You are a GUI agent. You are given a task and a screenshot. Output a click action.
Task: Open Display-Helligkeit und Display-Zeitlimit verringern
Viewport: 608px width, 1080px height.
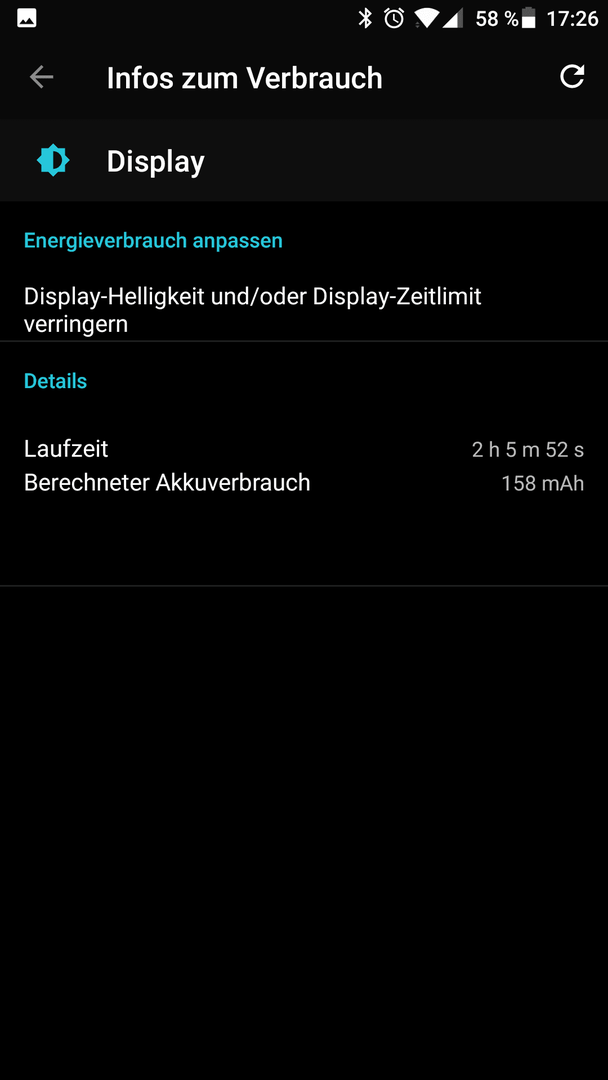tap(304, 310)
